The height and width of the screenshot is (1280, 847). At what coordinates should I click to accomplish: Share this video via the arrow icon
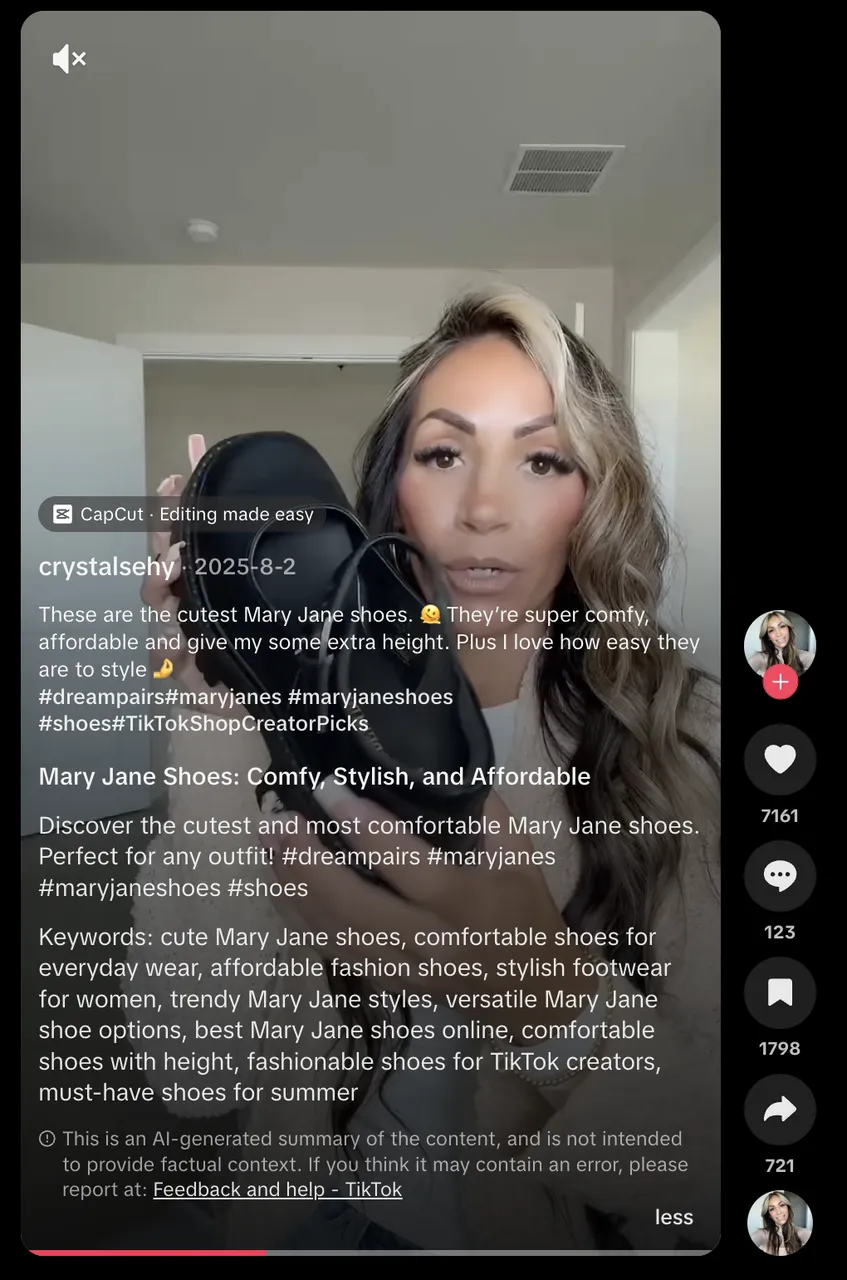[780, 1110]
